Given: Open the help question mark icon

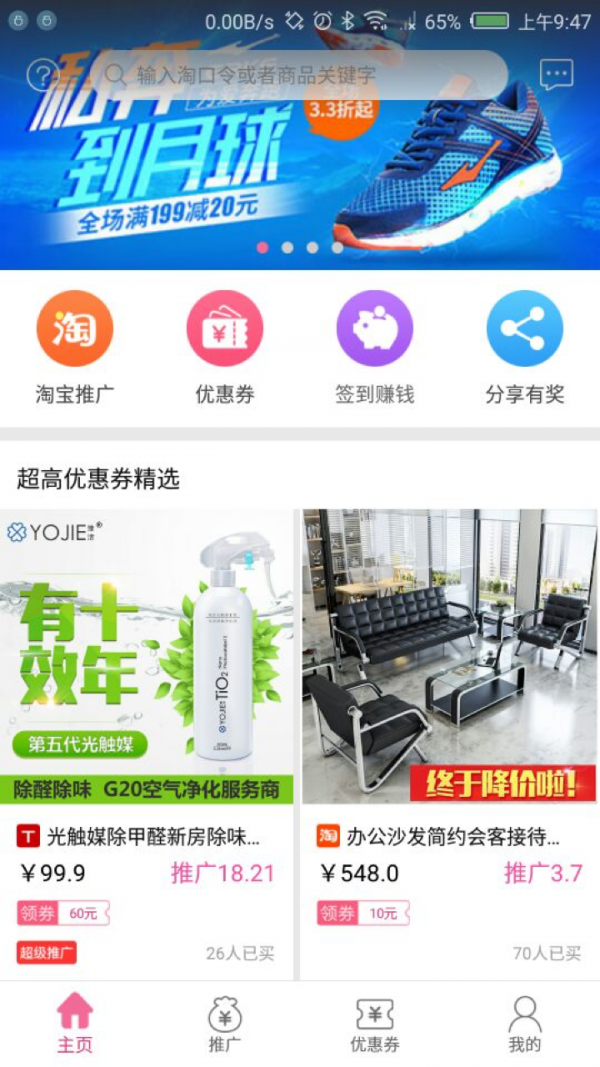Looking at the screenshot, I should [x=41, y=75].
